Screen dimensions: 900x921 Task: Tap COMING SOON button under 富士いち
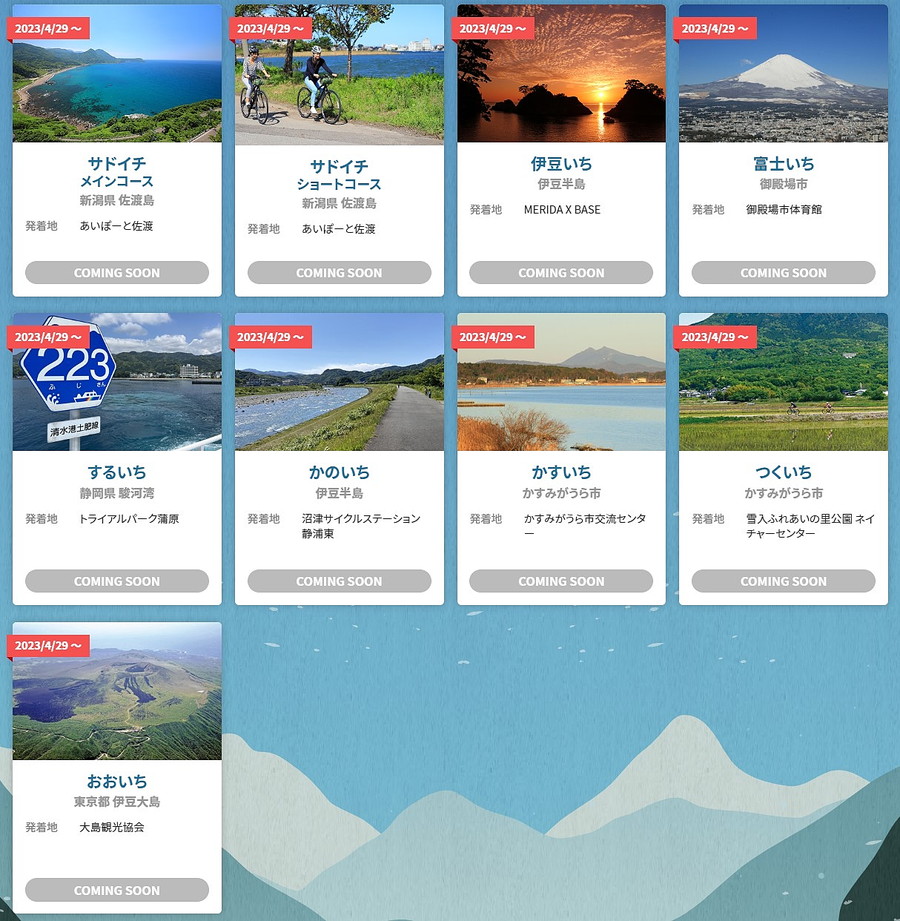coord(783,273)
